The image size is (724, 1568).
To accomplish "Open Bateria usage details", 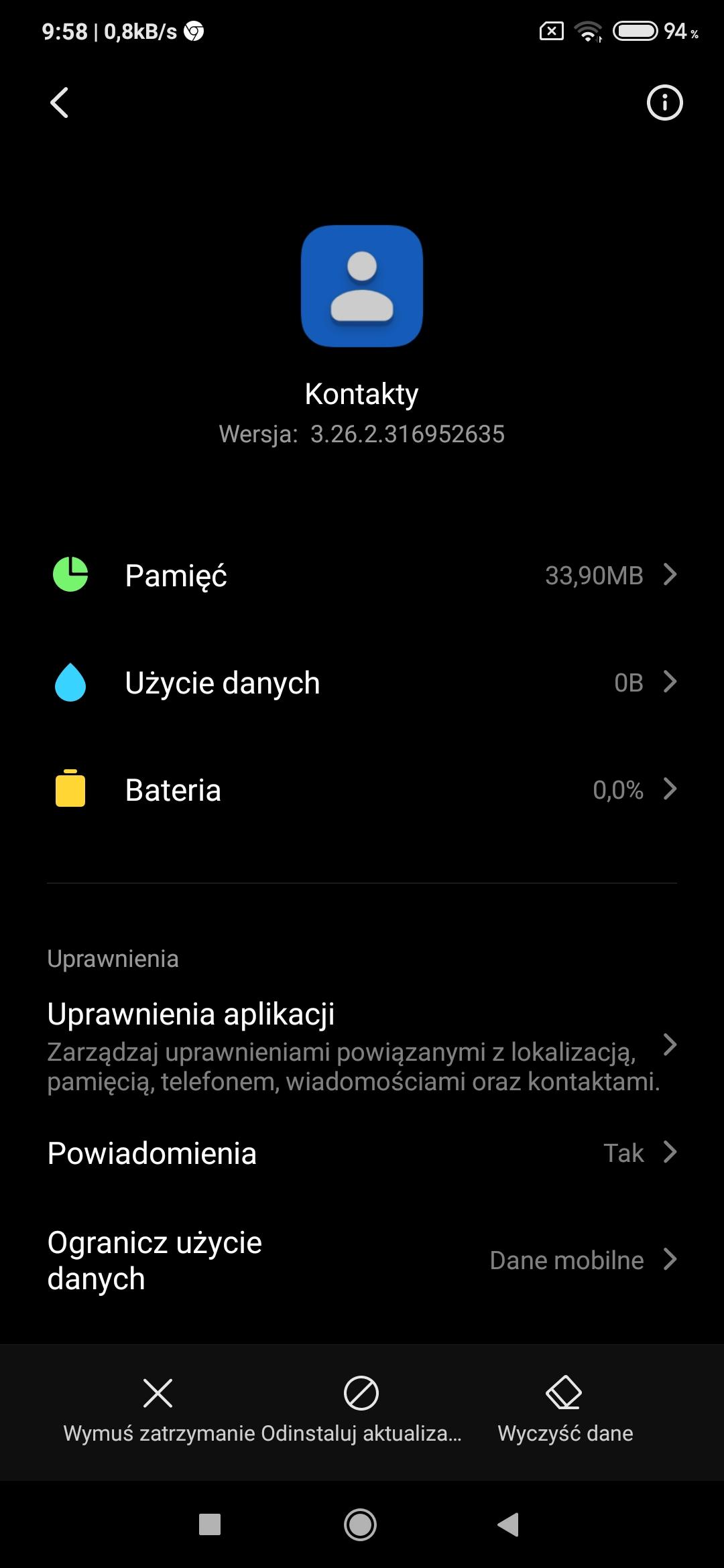I will (362, 789).
